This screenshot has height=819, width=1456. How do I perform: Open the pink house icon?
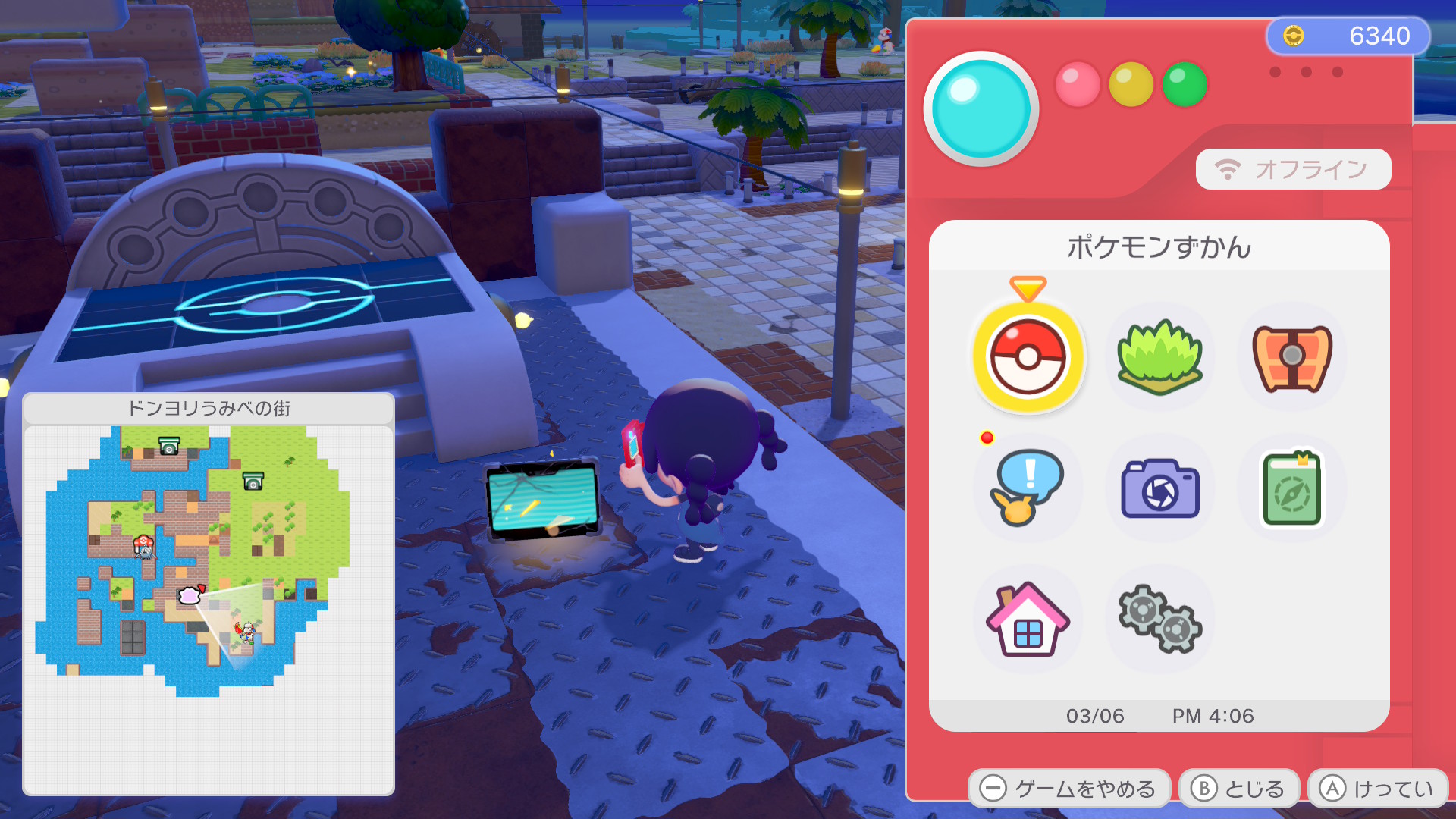pyautogui.click(x=1028, y=620)
